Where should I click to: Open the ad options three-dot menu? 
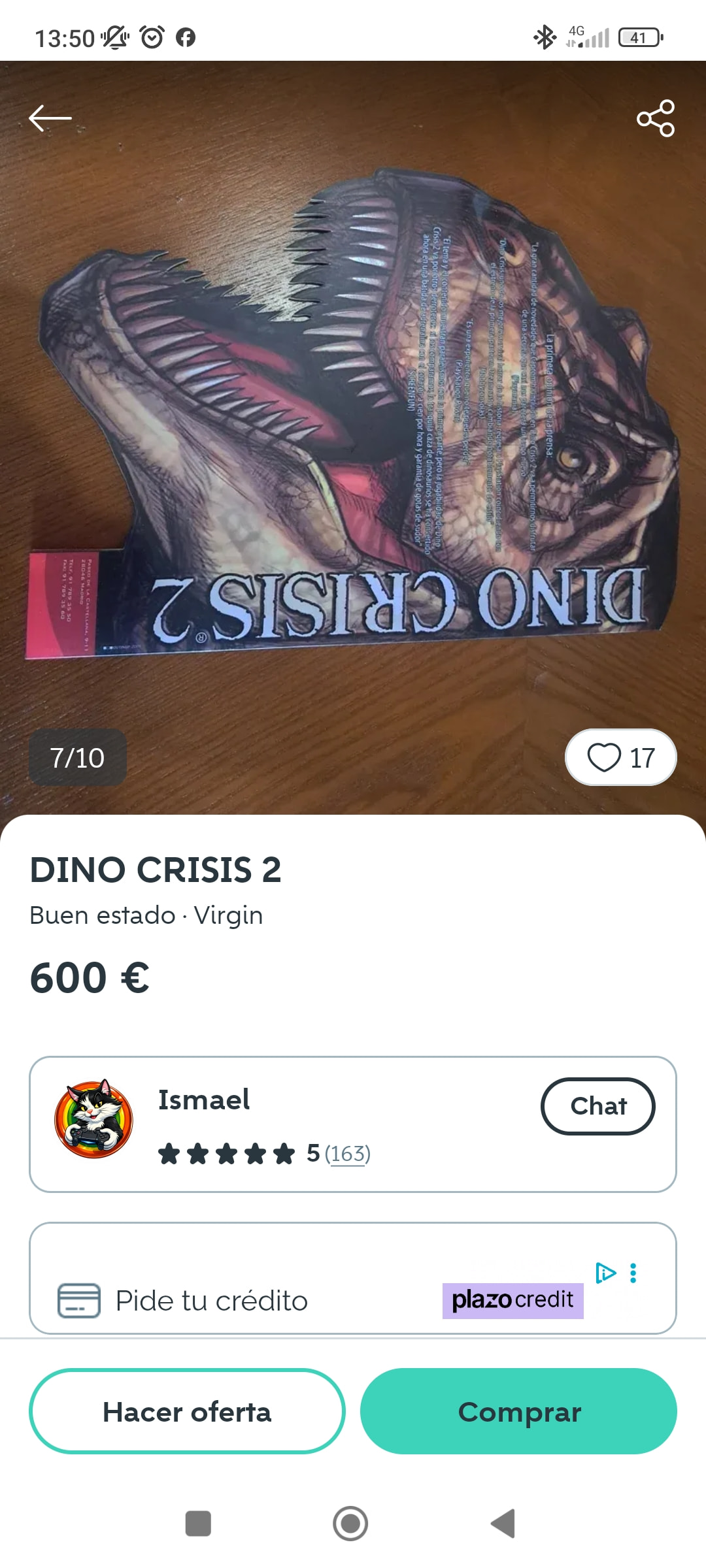coord(633,1273)
